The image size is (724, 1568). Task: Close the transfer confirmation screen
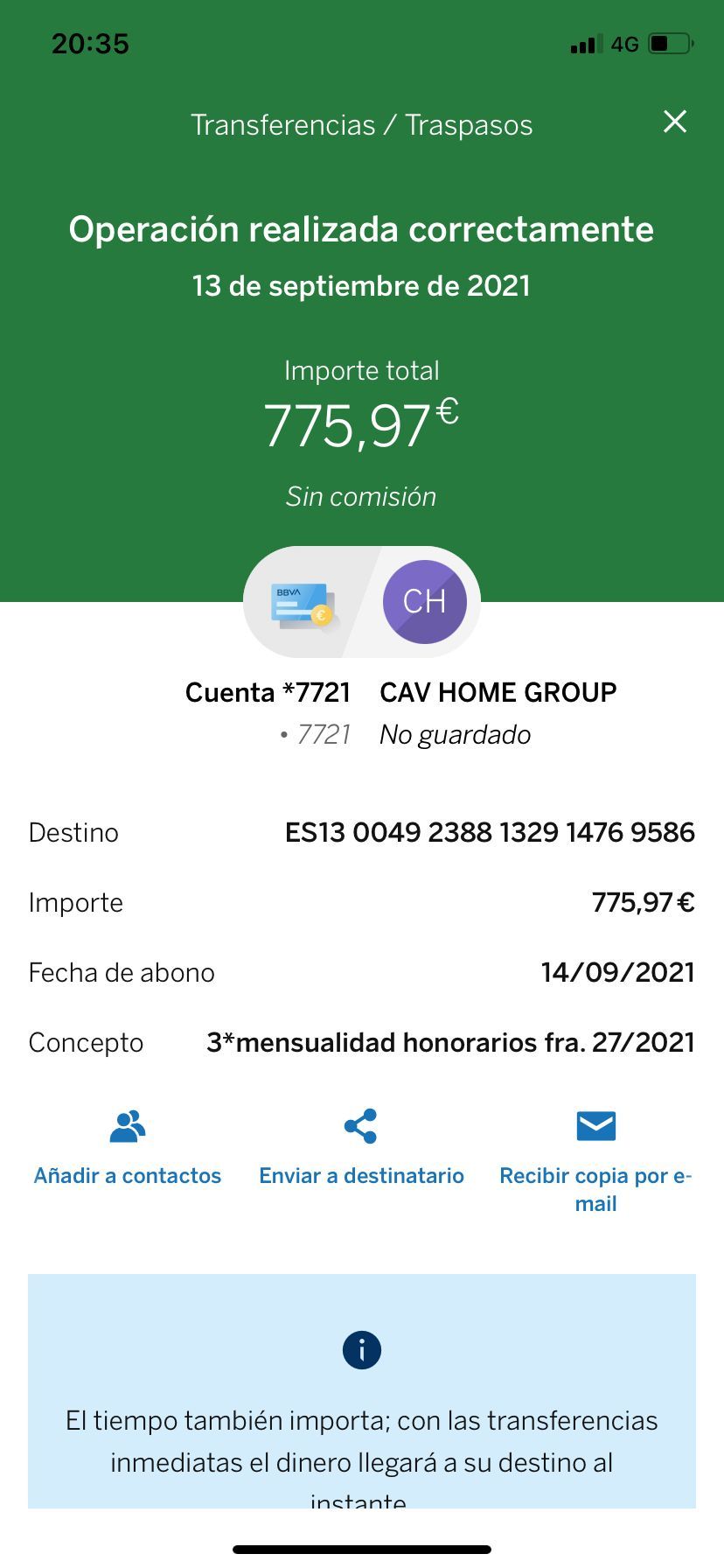(x=675, y=122)
